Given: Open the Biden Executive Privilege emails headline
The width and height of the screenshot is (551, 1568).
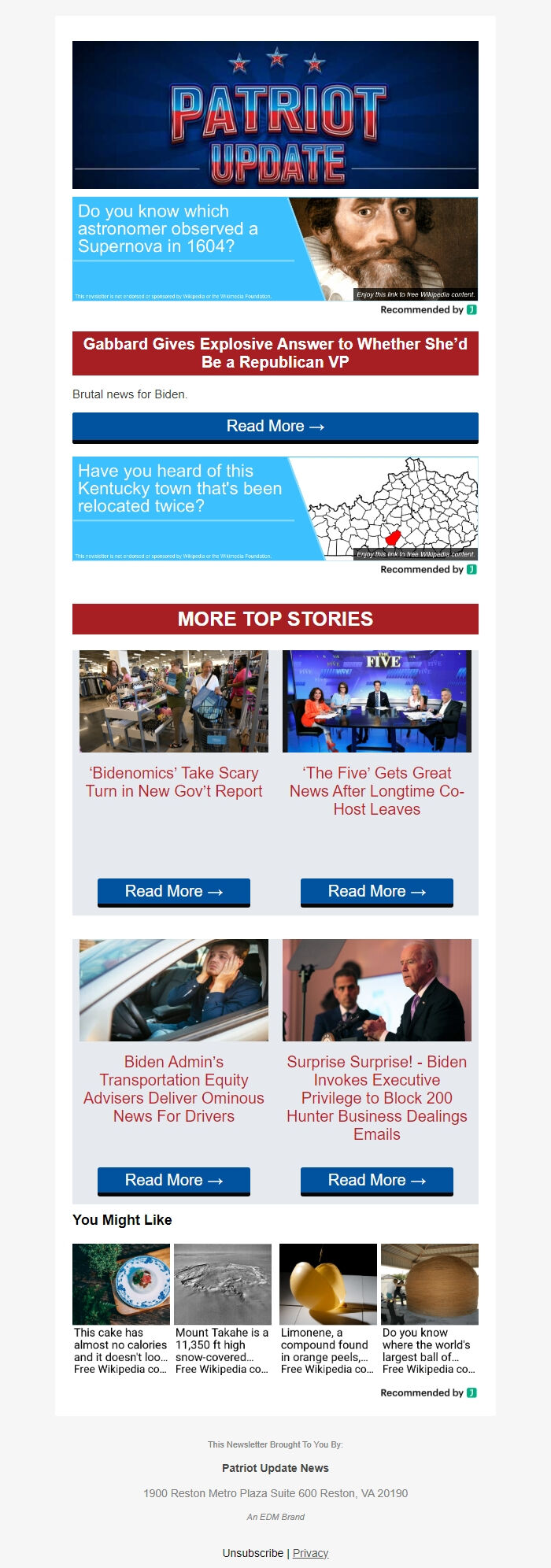Looking at the screenshot, I should [x=377, y=1097].
